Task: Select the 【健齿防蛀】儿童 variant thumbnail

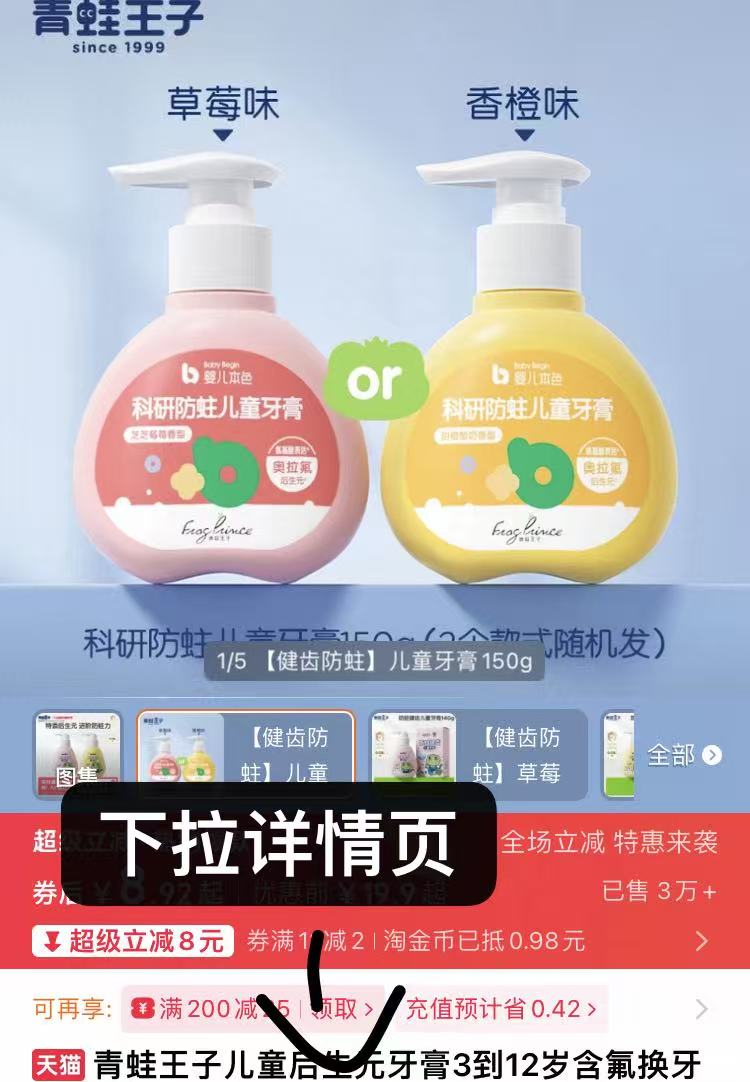Action: [245, 754]
